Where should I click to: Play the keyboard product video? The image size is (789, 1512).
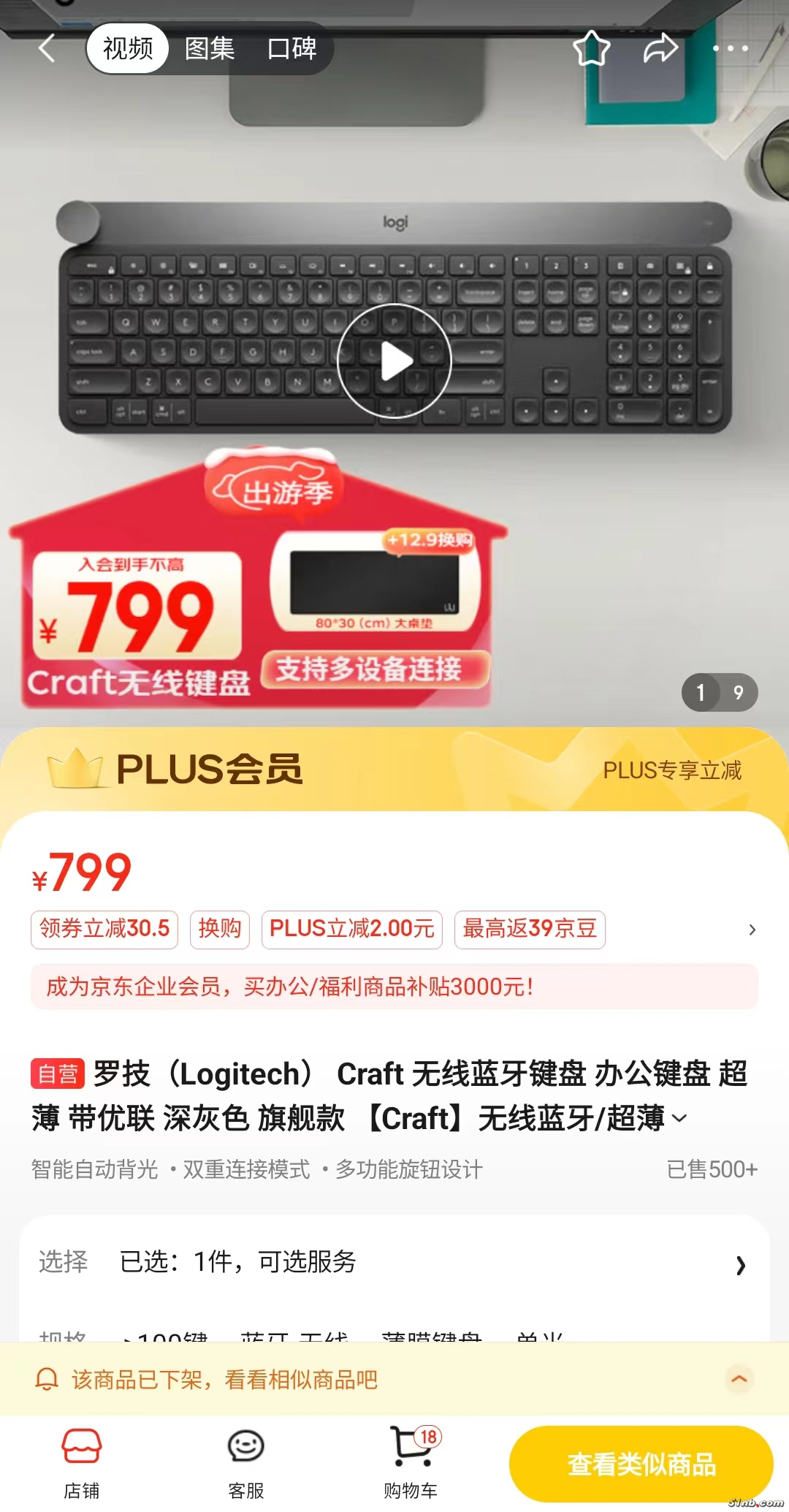click(394, 361)
